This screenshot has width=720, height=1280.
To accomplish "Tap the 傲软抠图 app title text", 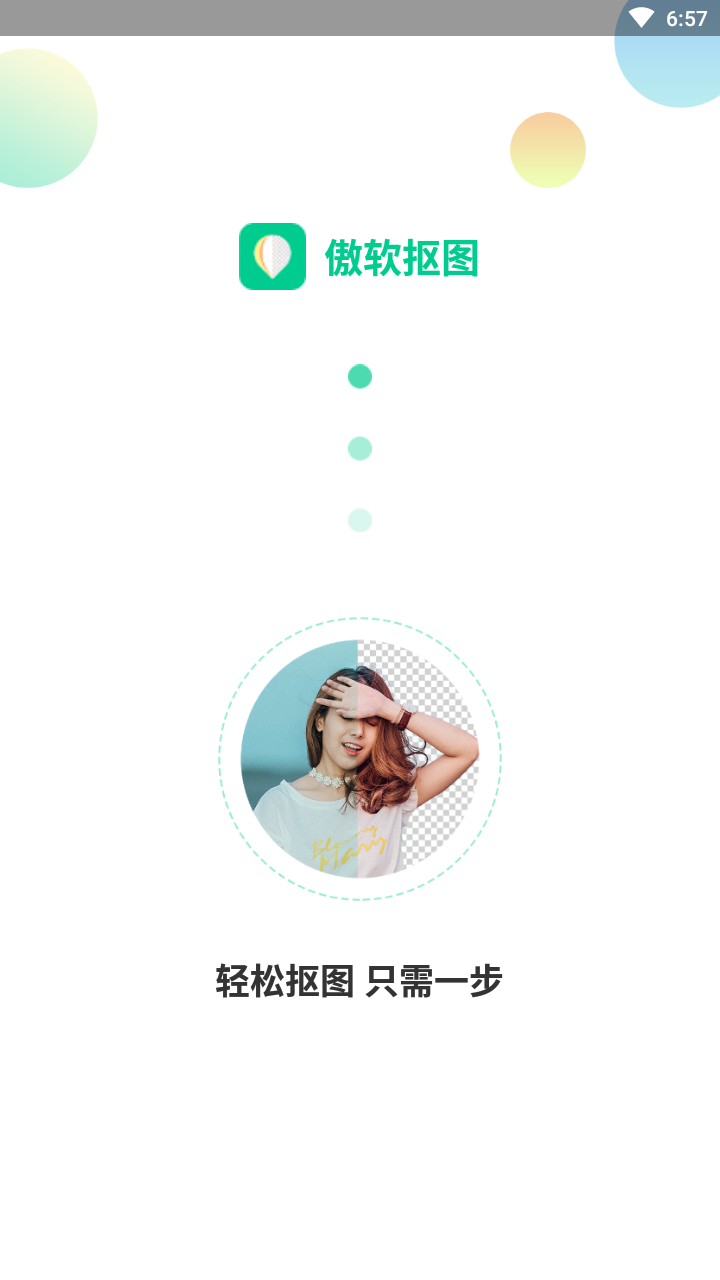I will click(404, 257).
